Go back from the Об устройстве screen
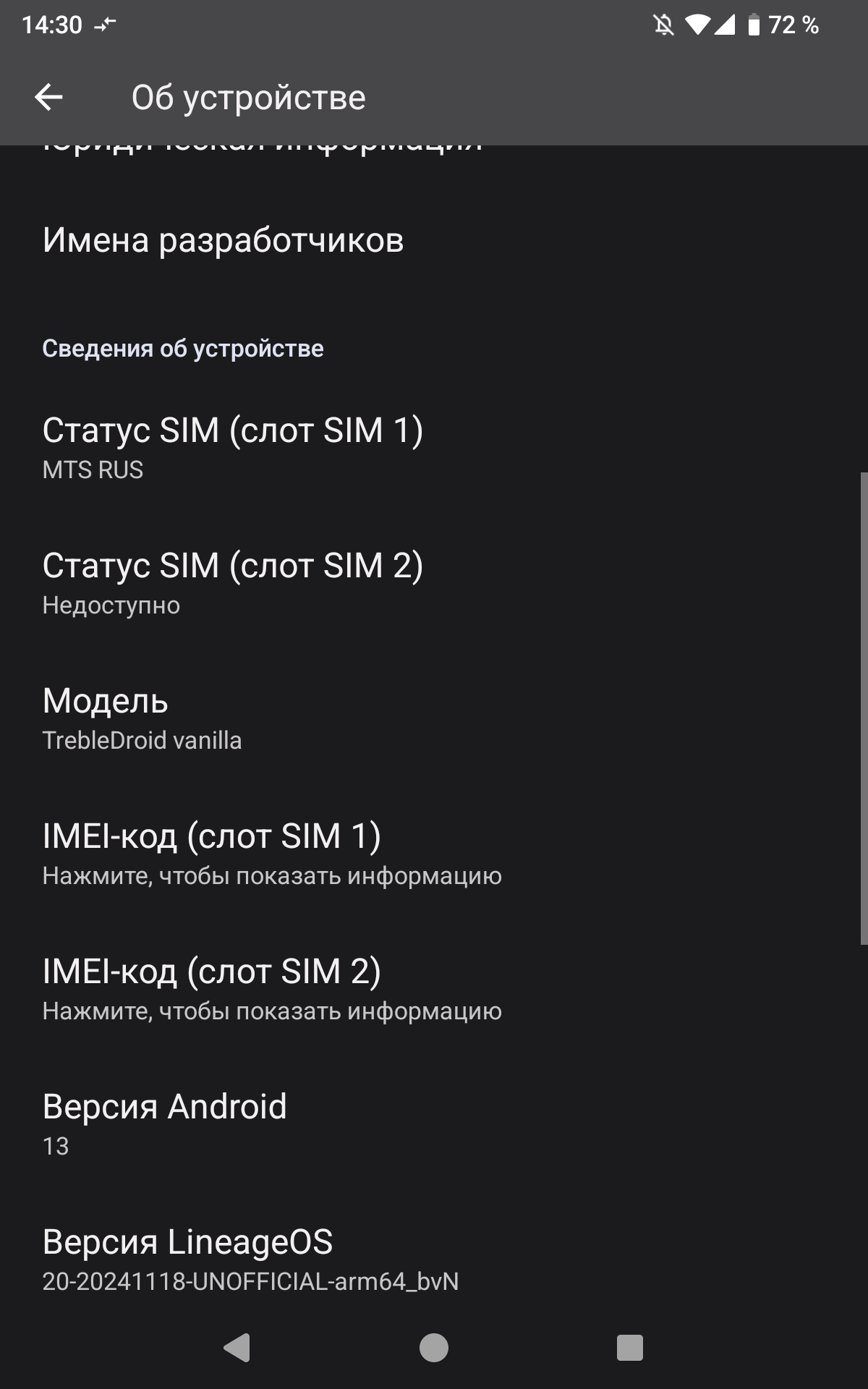This screenshot has width=868, height=1389. 48,97
